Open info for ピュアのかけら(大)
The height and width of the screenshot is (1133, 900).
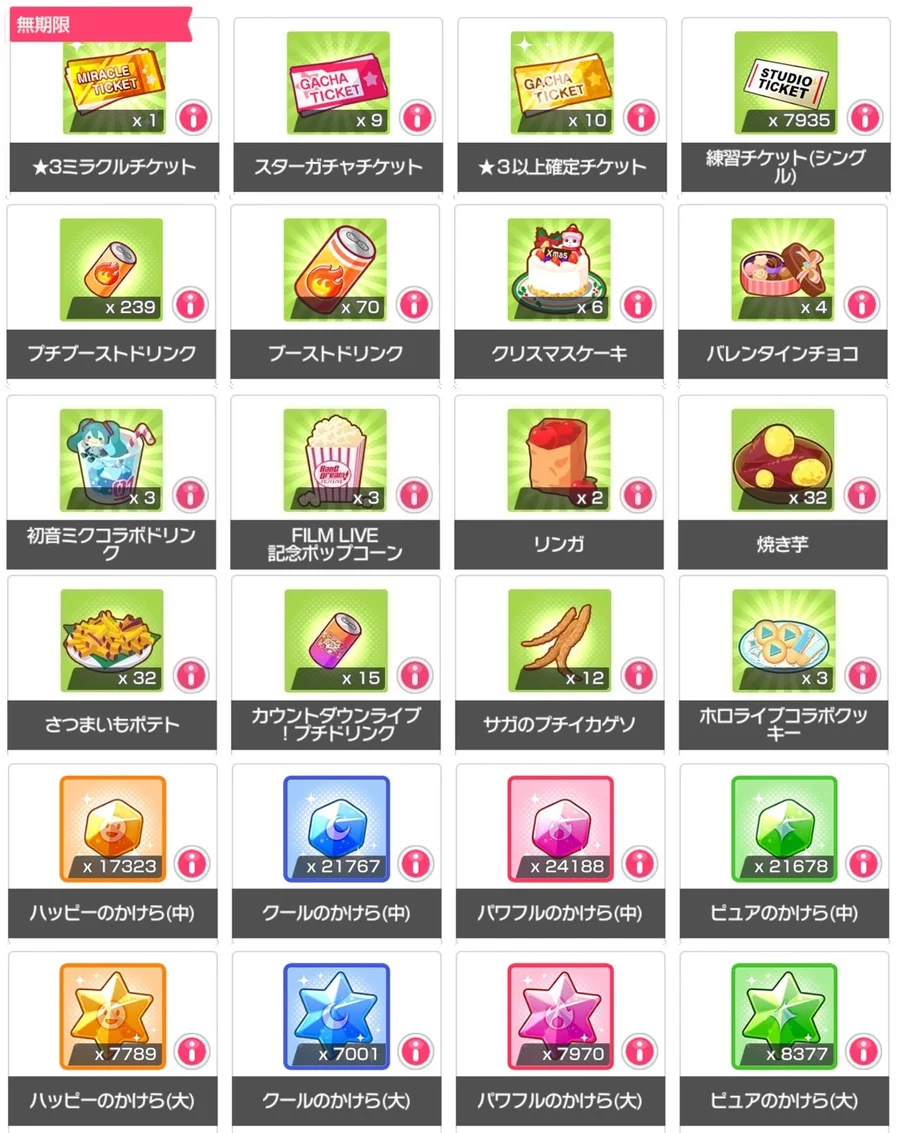point(864,1051)
